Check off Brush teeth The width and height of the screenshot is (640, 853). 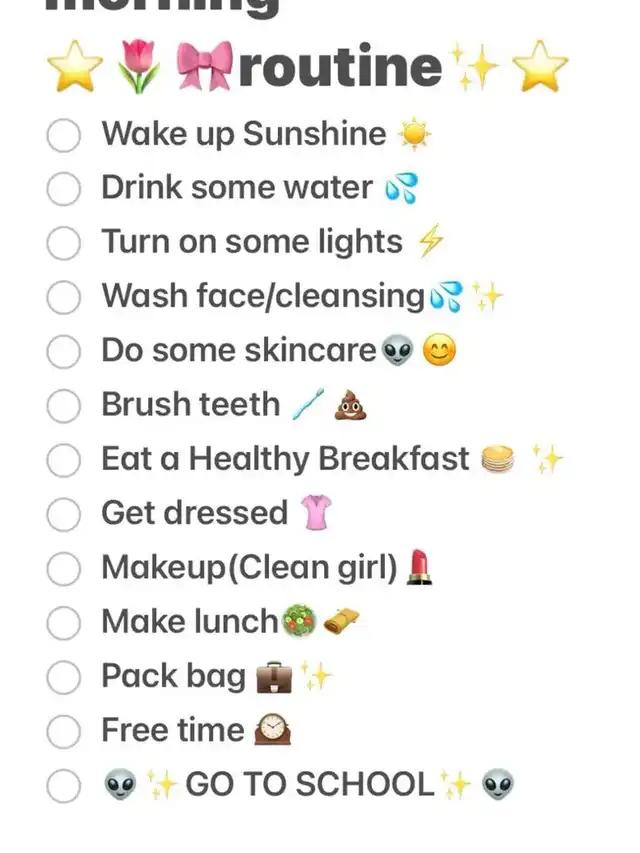point(64,406)
